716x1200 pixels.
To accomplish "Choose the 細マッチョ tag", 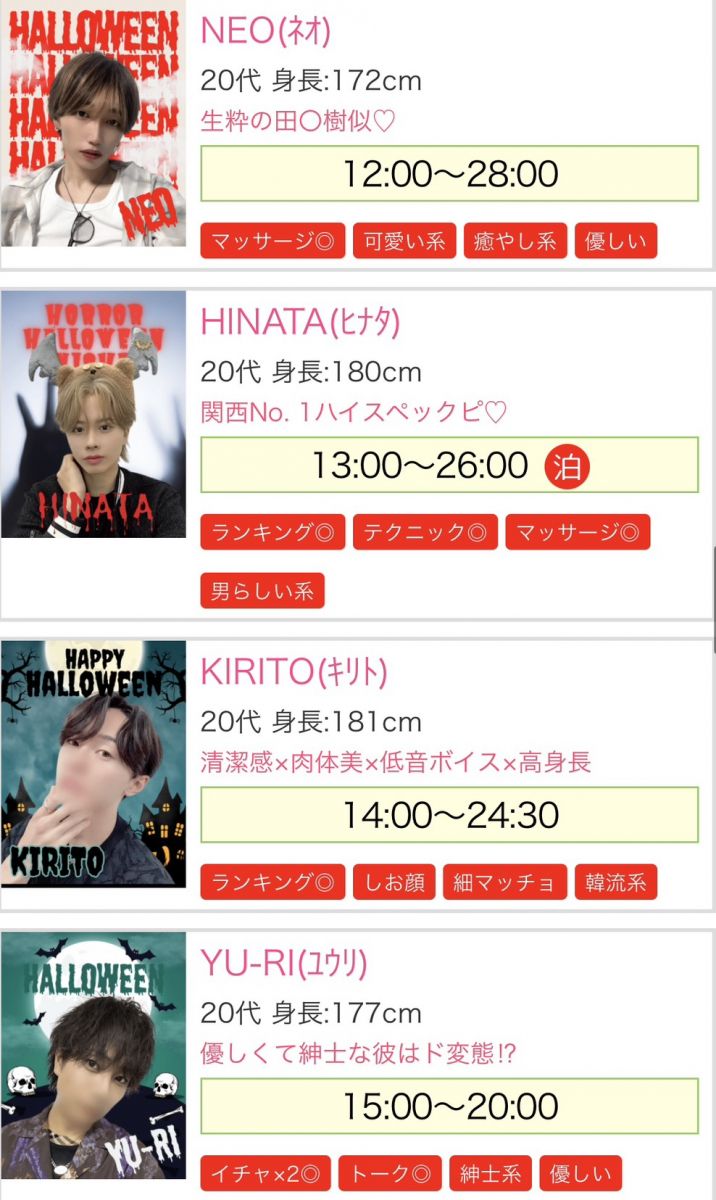I will (504, 882).
